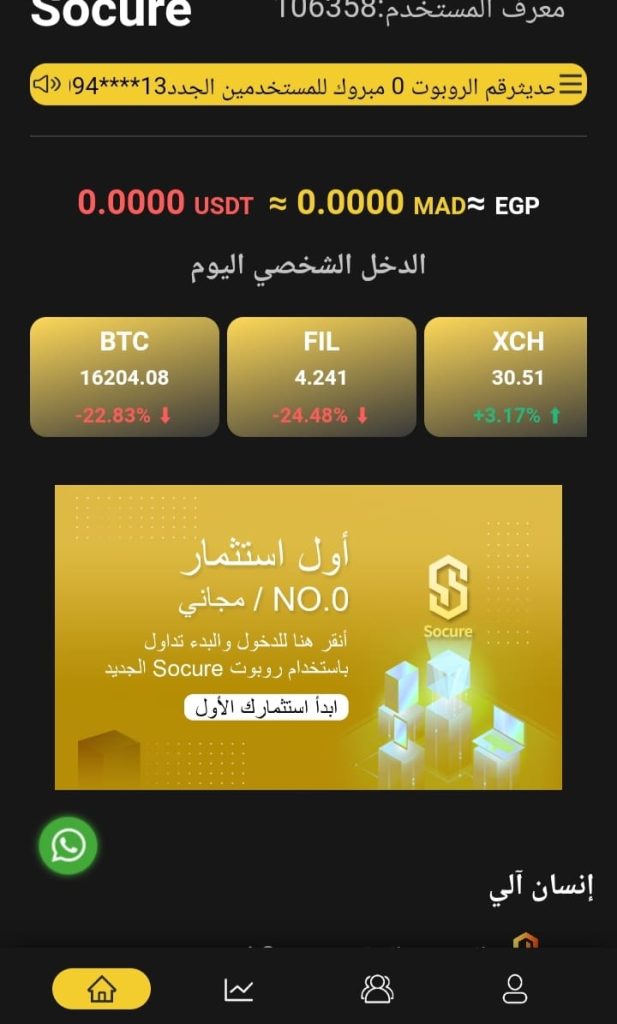
Task: Open the FIL price card
Action: [321, 377]
